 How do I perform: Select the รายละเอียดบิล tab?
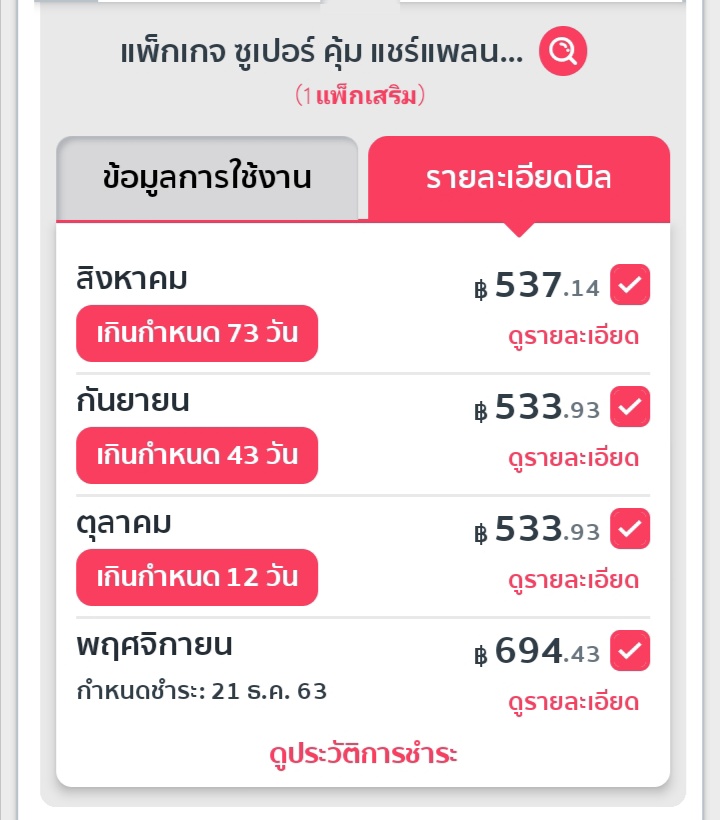pyautogui.click(x=518, y=179)
